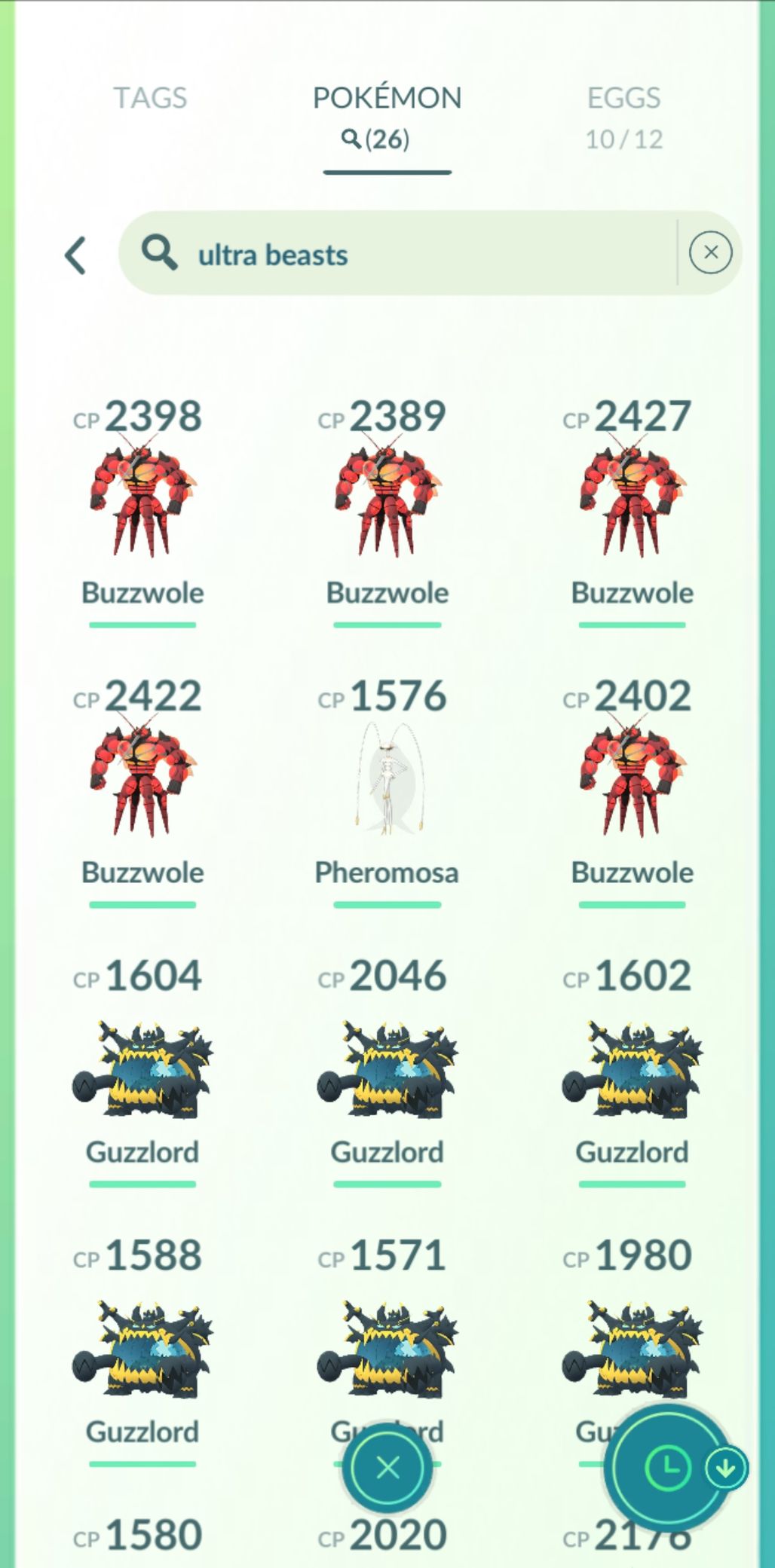775x1568 pixels.
Task: Switch to the Tags tab
Action: pos(150,98)
